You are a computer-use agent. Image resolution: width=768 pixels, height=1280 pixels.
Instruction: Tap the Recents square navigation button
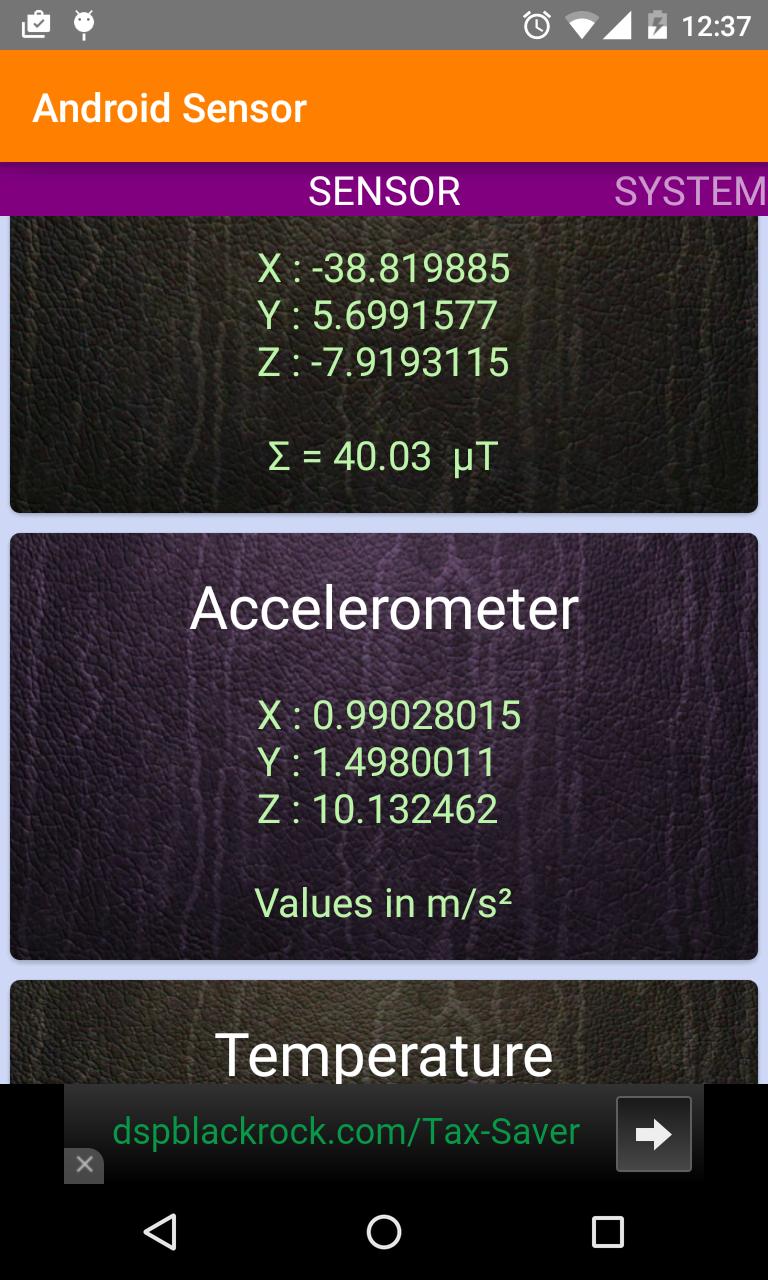pos(607,1235)
